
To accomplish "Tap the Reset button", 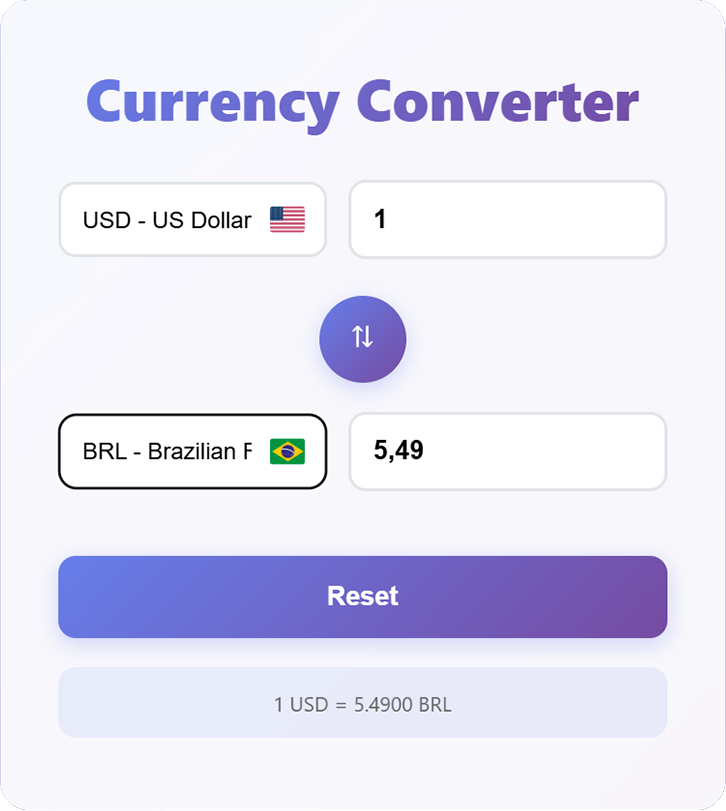I will click(362, 596).
